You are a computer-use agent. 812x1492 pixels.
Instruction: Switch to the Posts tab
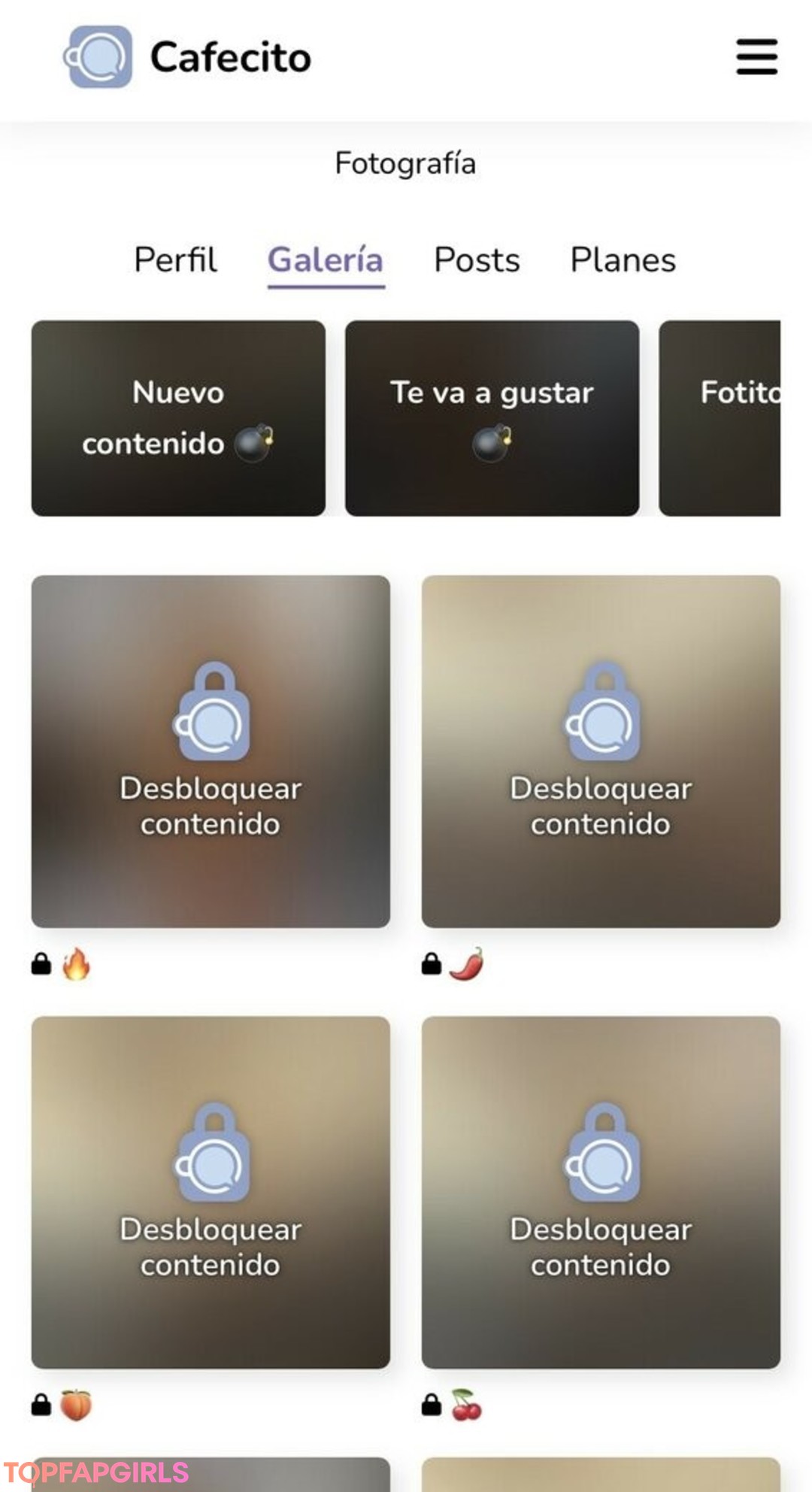pyautogui.click(x=477, y=260)
